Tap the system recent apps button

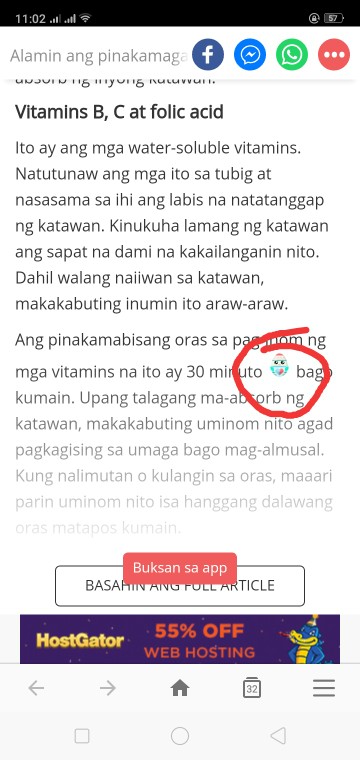coord(82,736)
